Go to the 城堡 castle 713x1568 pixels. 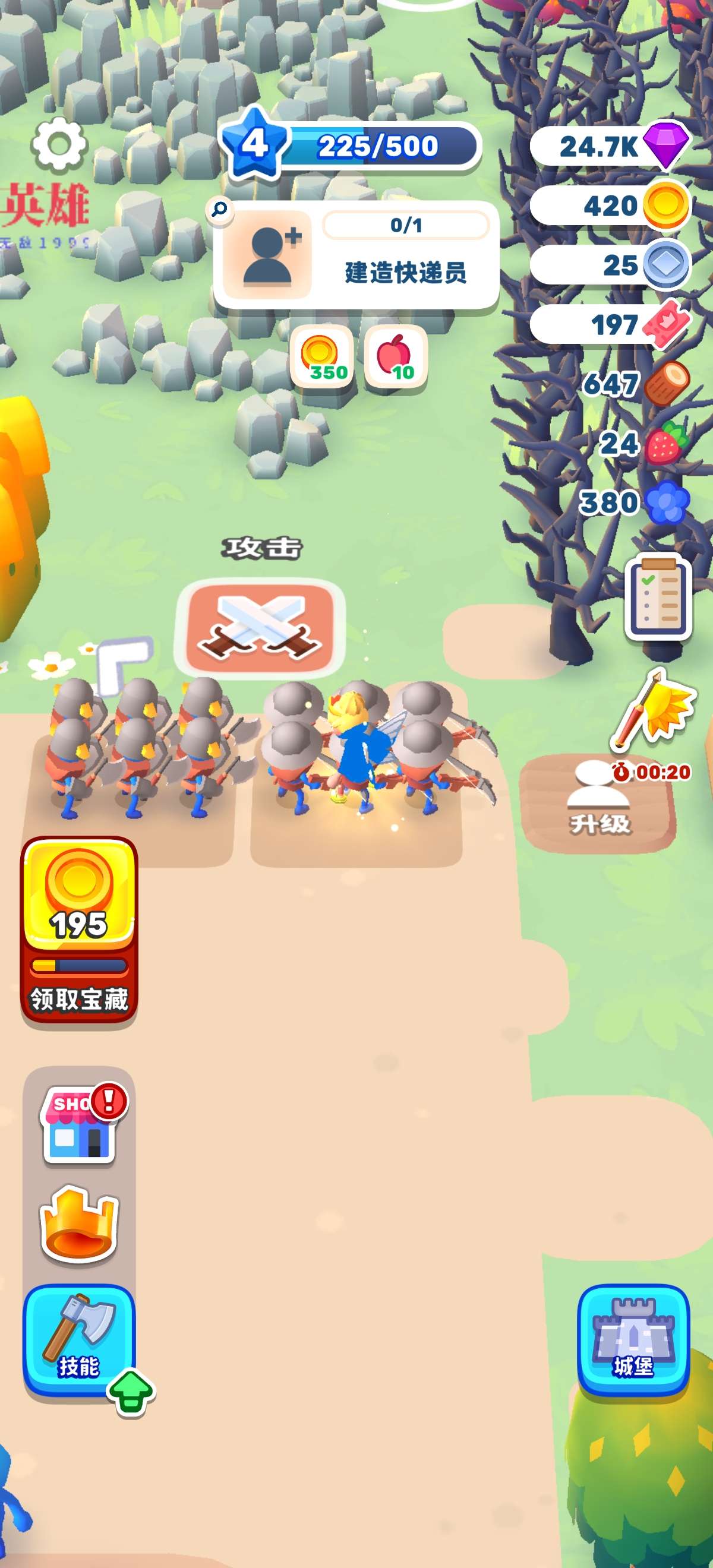(633, 1339)
